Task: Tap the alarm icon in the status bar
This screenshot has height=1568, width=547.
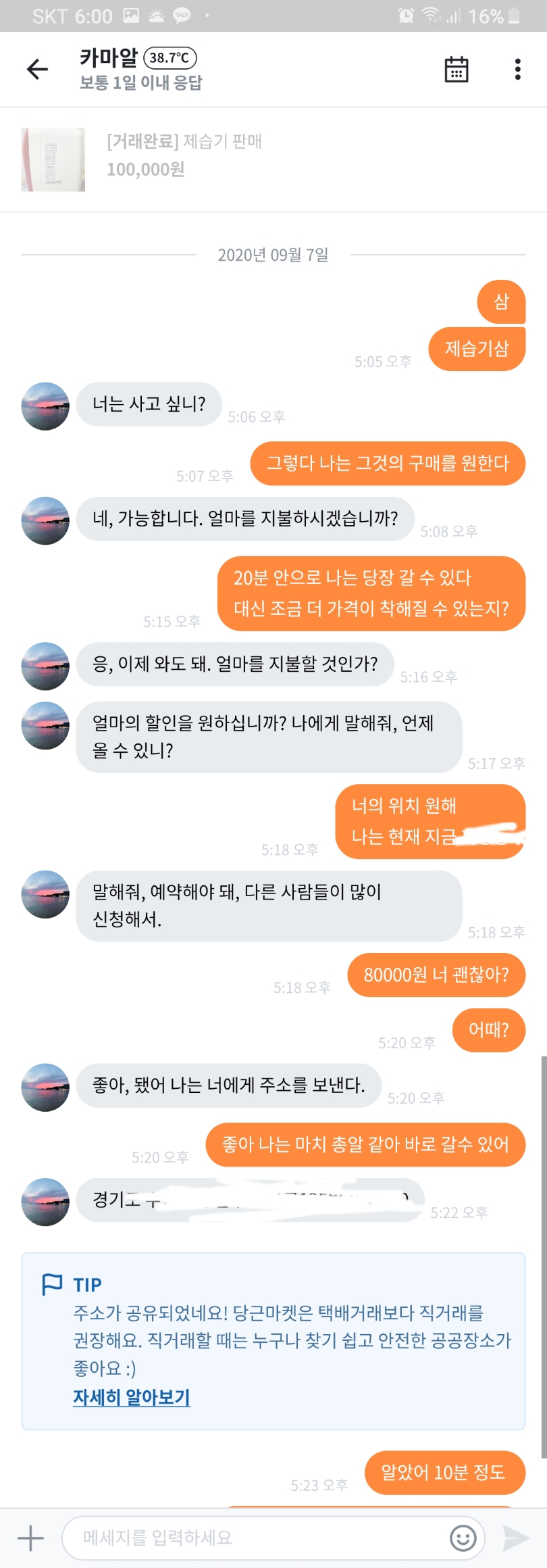Action: pyautogui.click(x=406, y=15)
